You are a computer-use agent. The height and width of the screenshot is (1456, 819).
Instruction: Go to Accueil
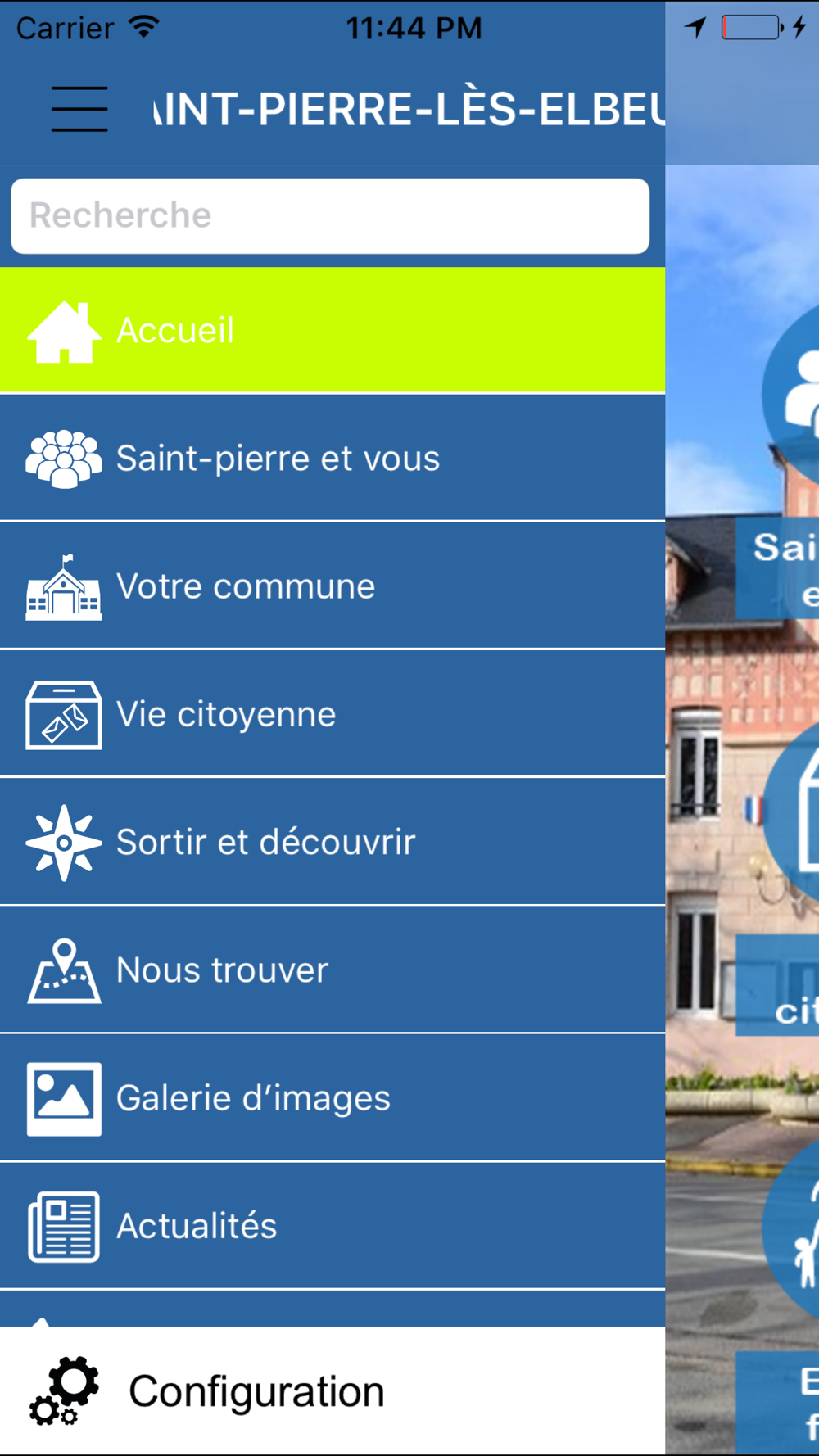tap(333, 330)
